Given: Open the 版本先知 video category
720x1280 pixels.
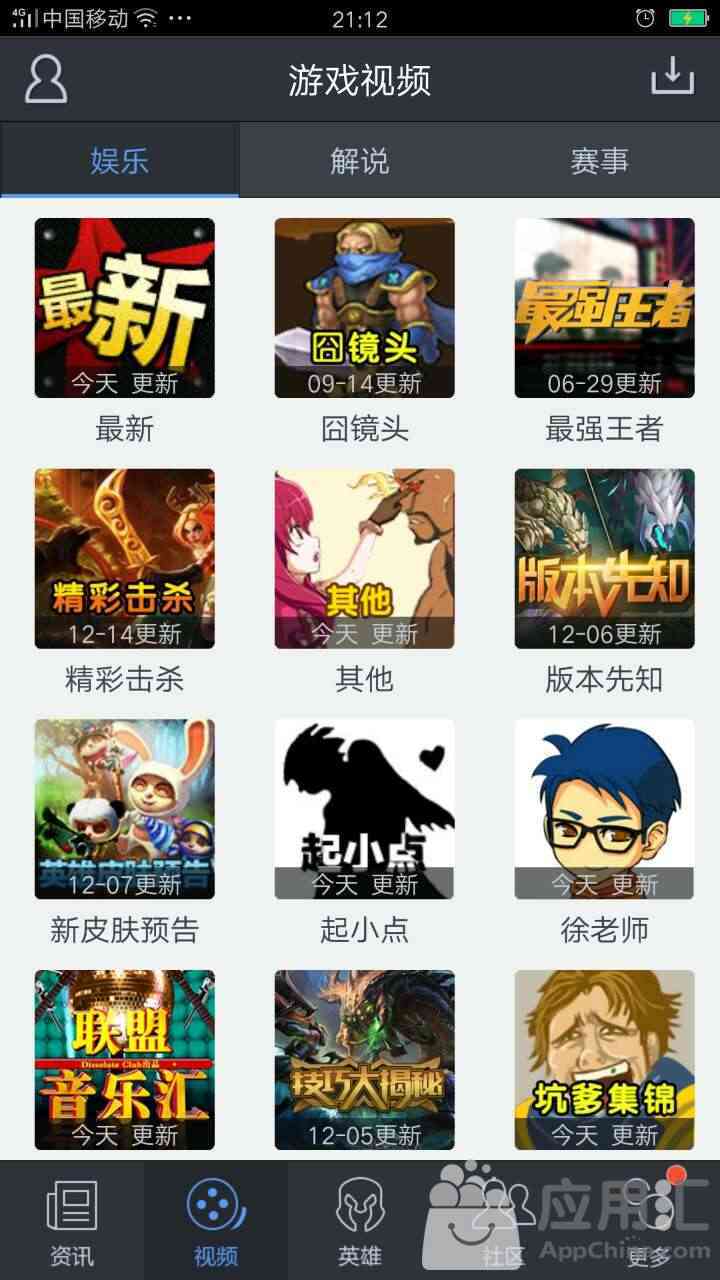Looking at the screenshot, I should click(604, 558).
